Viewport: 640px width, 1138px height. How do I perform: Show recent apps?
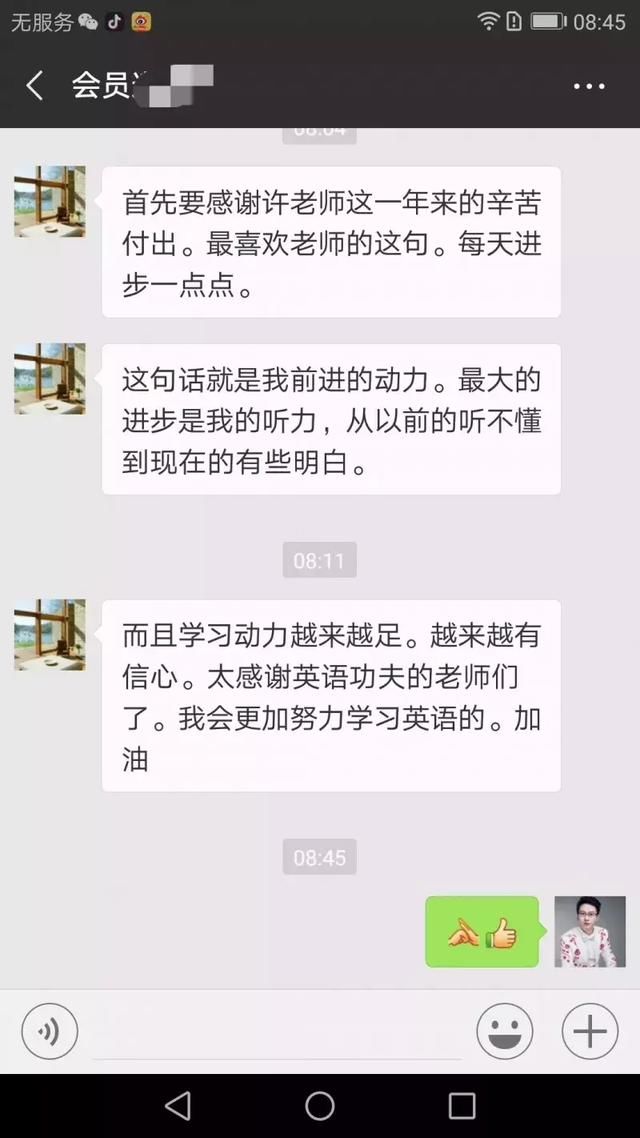pos(462,1105)
